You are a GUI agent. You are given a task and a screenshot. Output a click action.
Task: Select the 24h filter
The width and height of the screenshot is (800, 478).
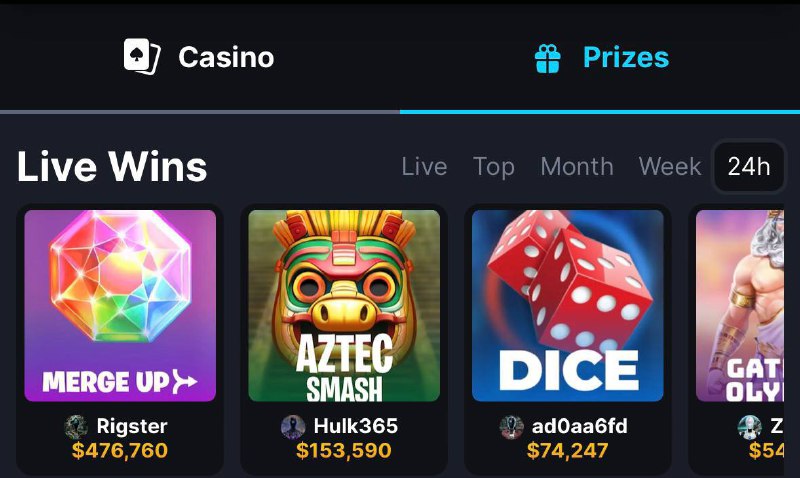748,166
